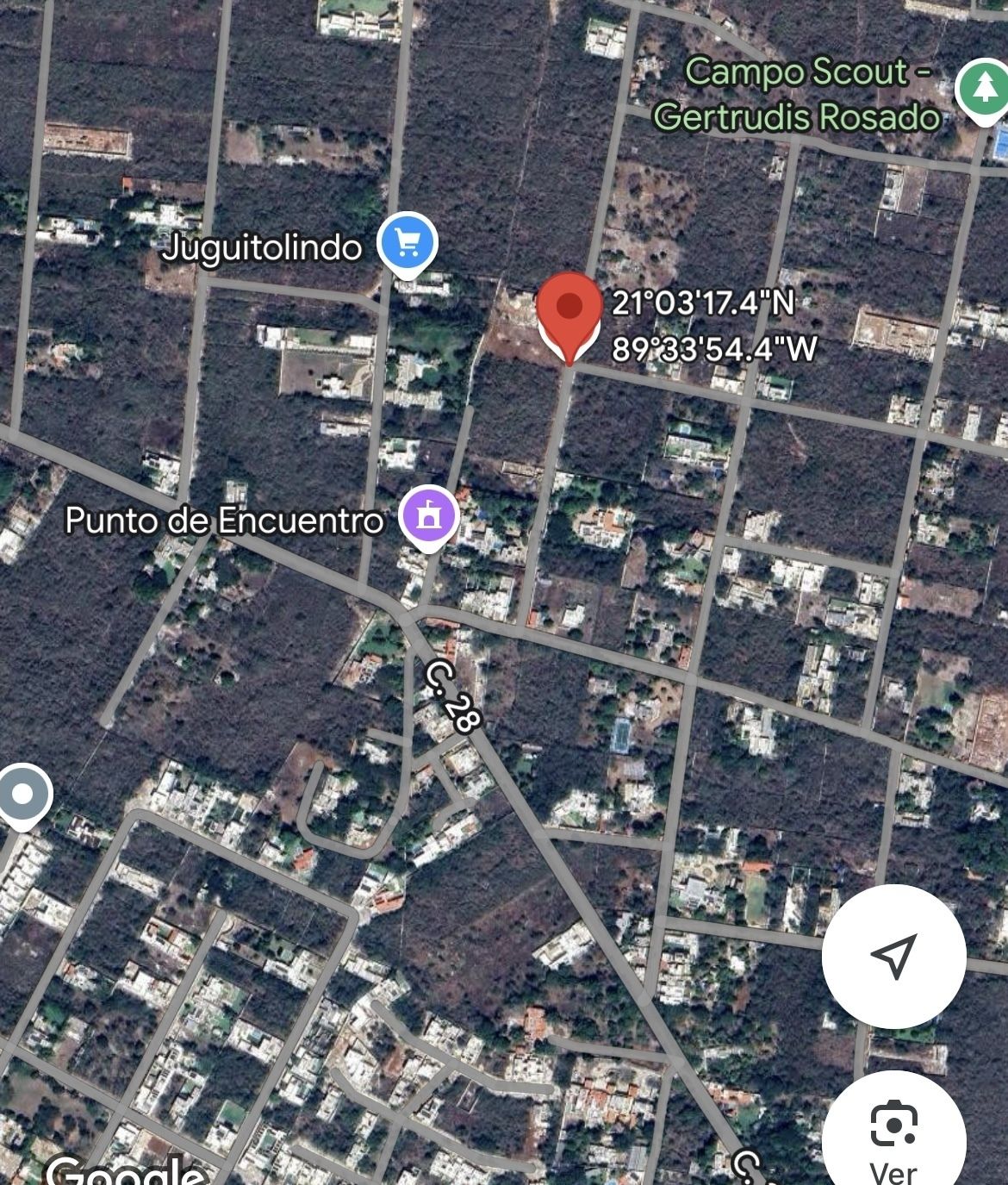The image size is (1008, 1185).
Task: Tap the gray circular marker on the left edge
Action: (x=22, y=795)
